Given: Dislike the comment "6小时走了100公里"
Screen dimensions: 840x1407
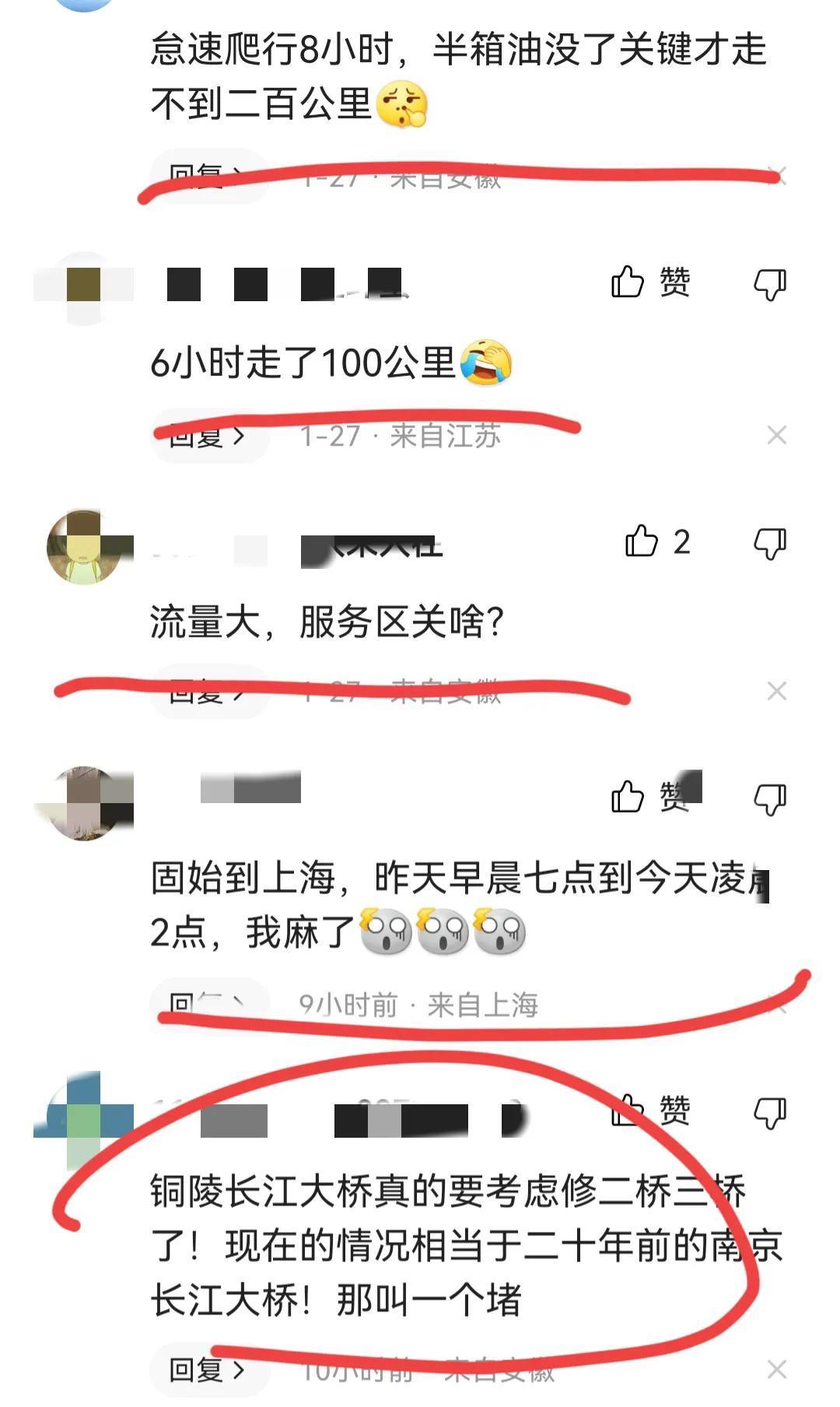Looking at the screenshot, I should tap(770, 284).
